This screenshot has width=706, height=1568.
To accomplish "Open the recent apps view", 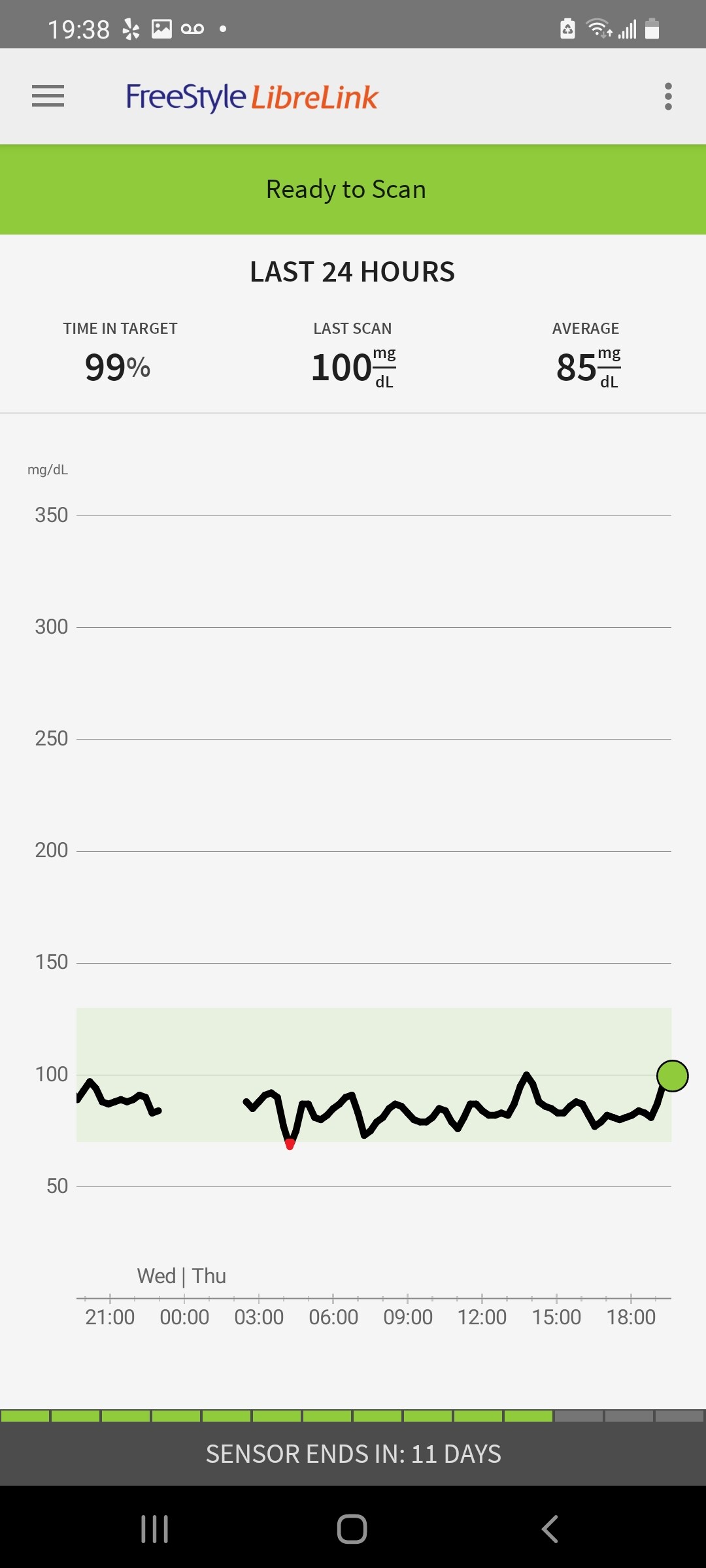I will pyautogui.click(x=155, y=1529).
